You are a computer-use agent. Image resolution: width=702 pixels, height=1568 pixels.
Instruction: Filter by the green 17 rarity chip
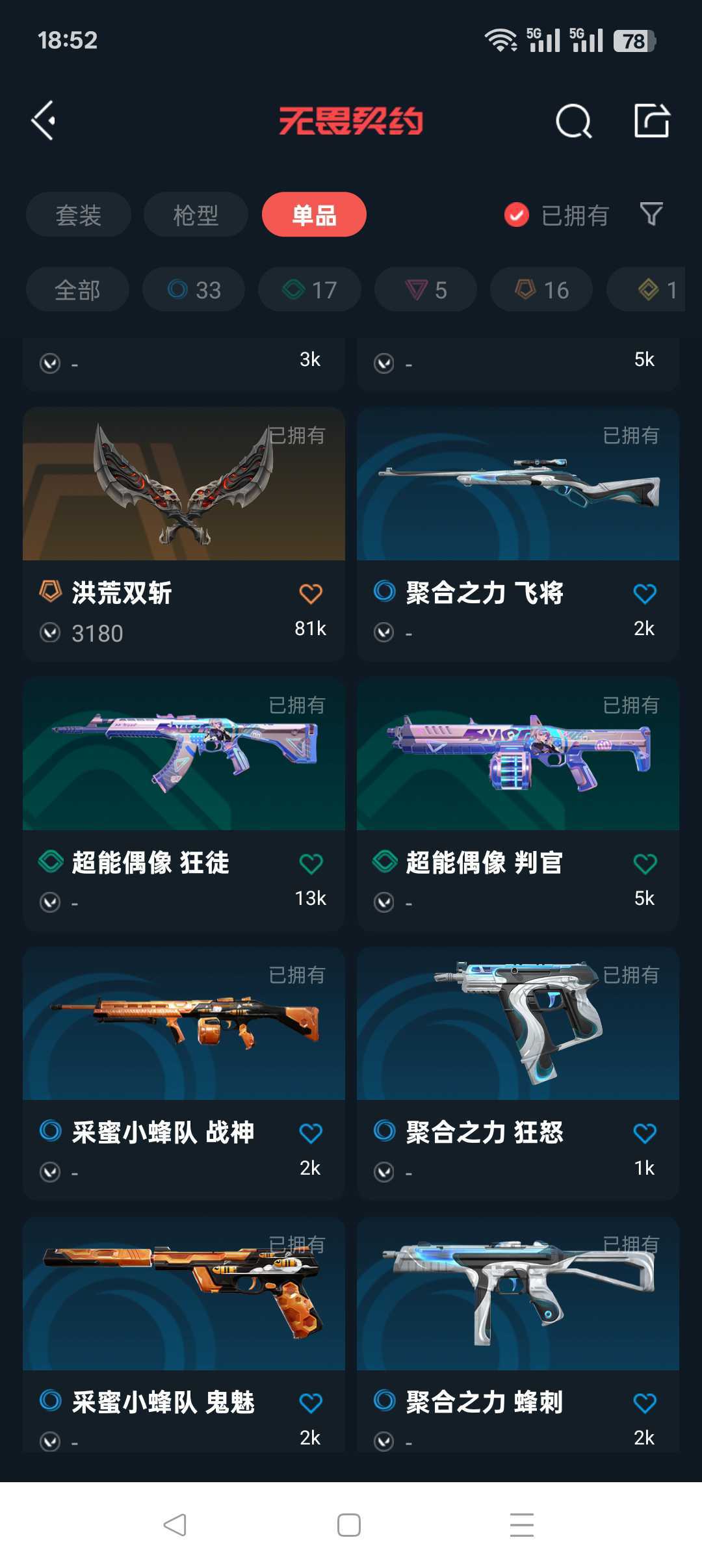pos(309,289)
